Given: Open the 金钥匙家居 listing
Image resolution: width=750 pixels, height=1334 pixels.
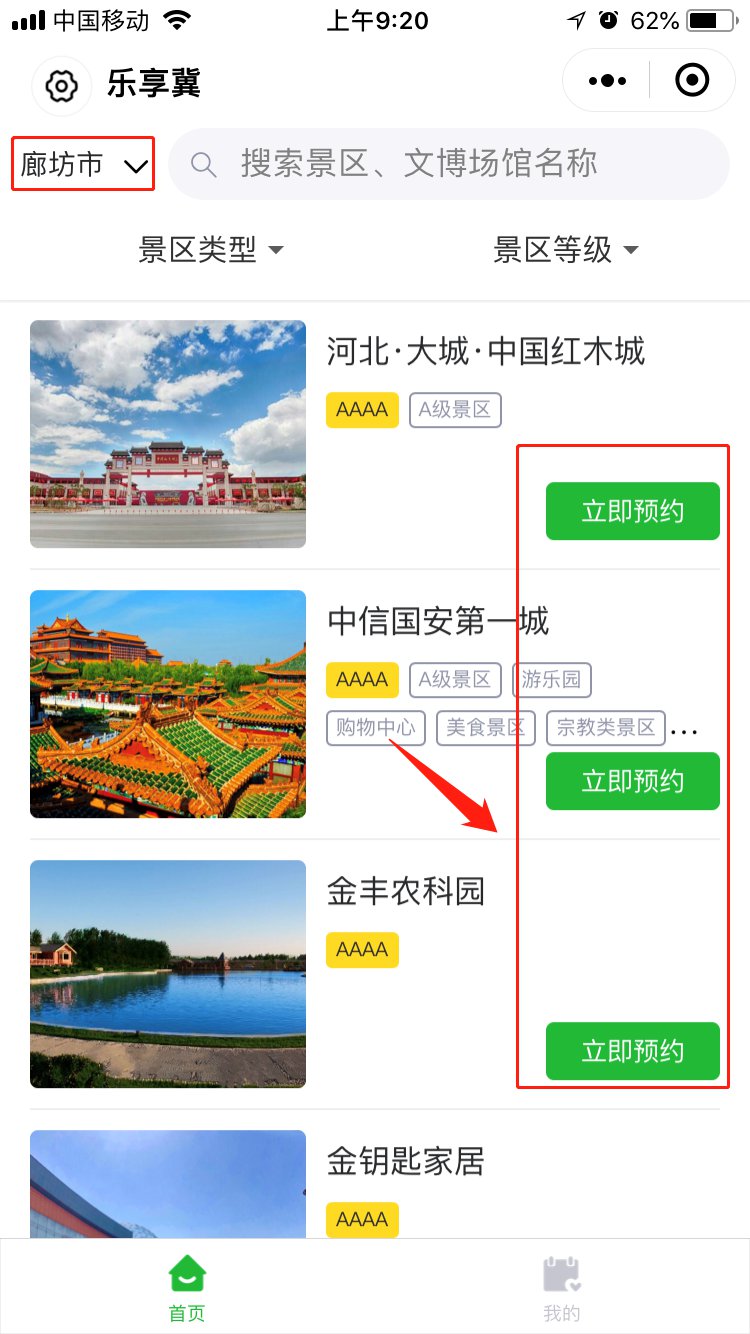Looking at the screenshot, I should tap(405, 1162).
